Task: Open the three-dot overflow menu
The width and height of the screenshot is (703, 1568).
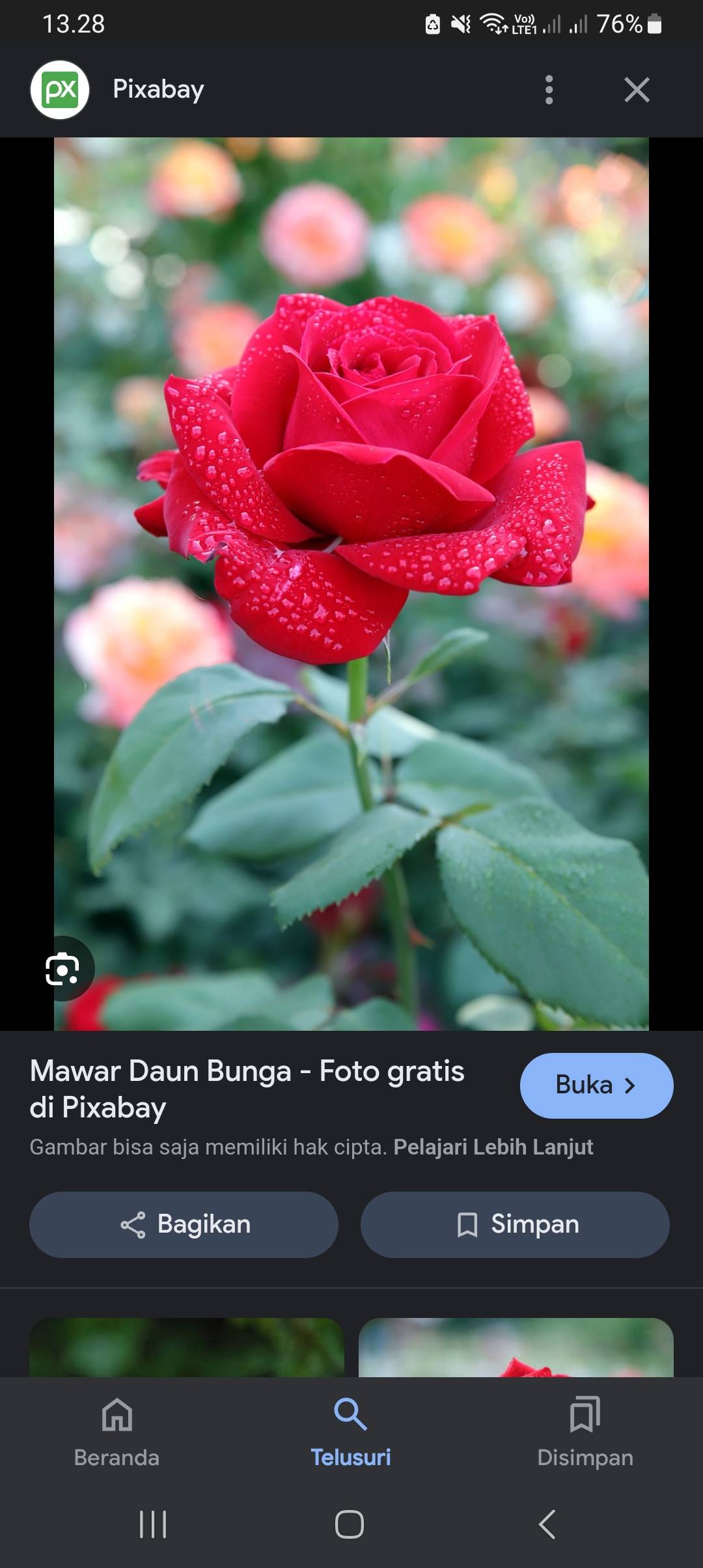Action: click(549, 90)
